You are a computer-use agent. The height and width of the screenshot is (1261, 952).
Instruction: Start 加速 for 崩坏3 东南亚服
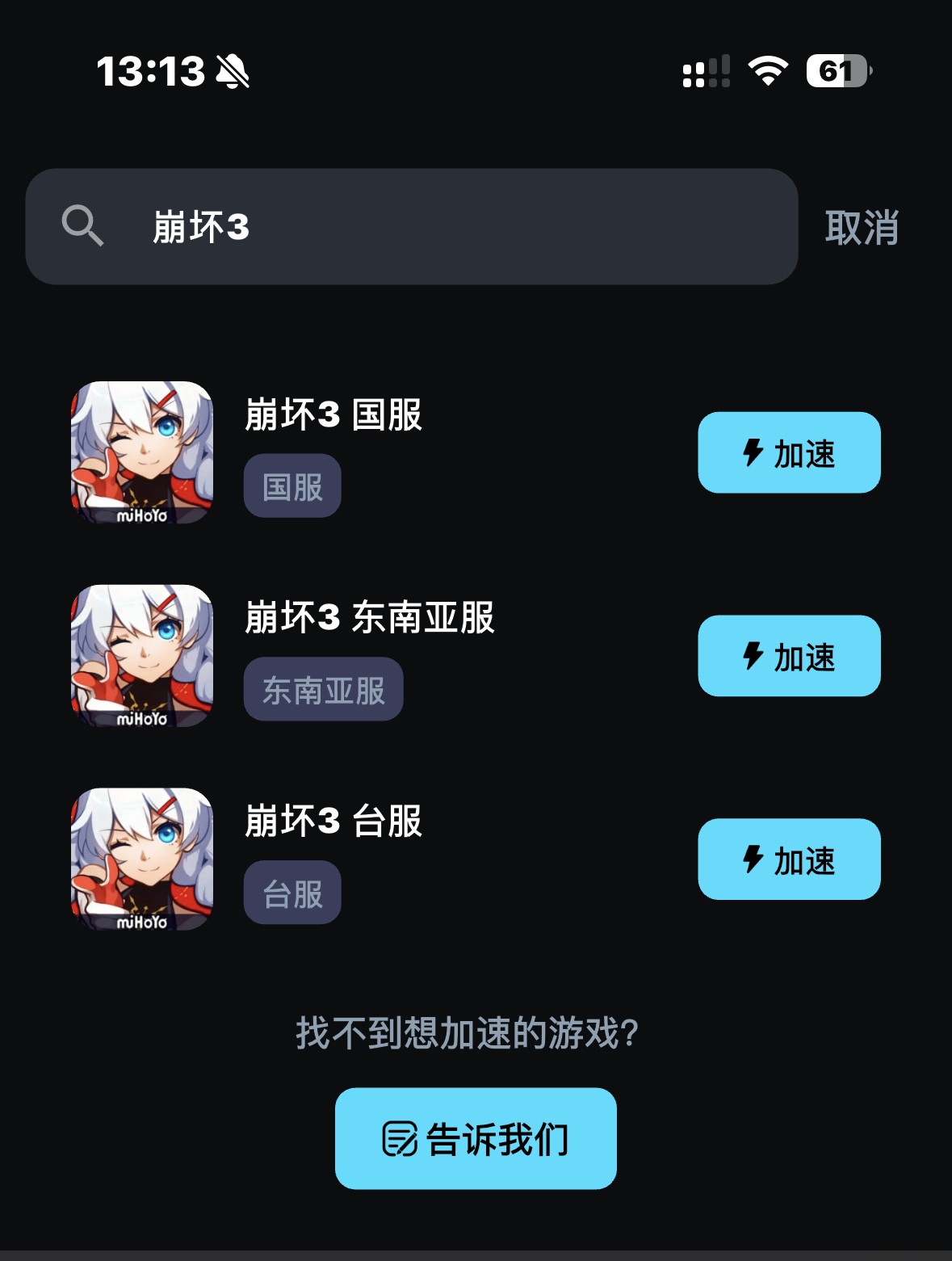coord(788,656)
